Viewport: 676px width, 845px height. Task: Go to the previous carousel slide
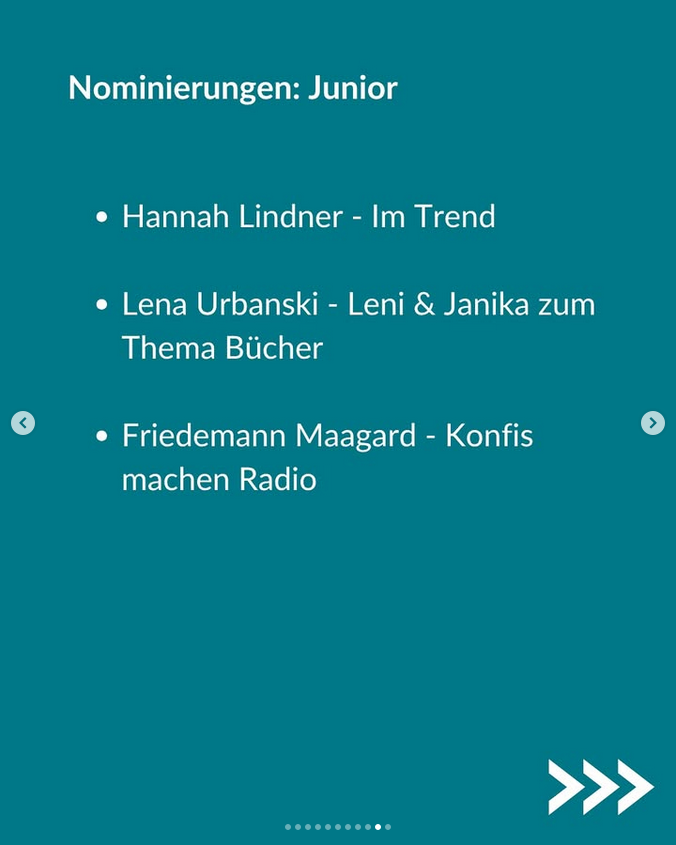tap(23, 423)
